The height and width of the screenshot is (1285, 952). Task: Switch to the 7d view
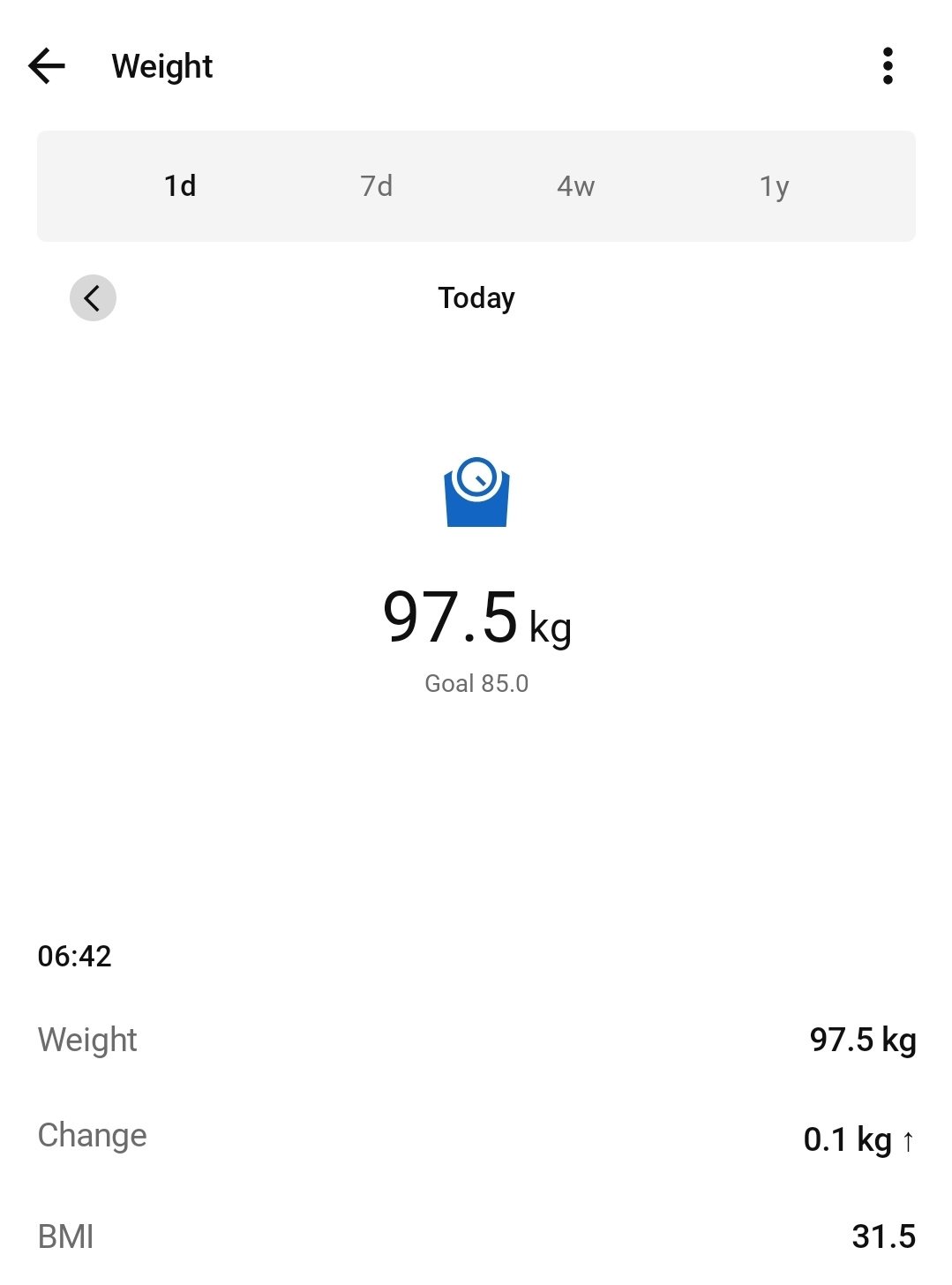point(377,186)
